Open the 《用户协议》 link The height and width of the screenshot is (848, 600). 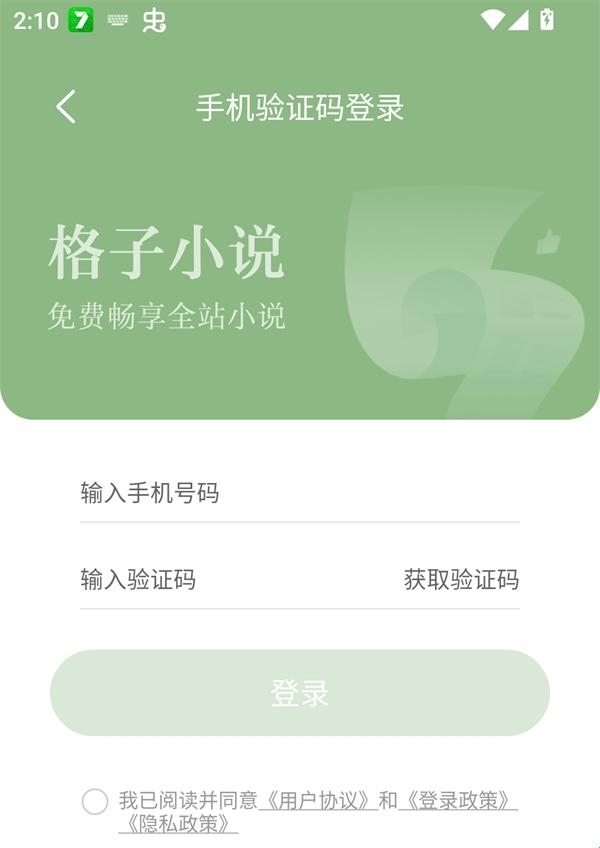pyautogui.click(x=317, y=801)
